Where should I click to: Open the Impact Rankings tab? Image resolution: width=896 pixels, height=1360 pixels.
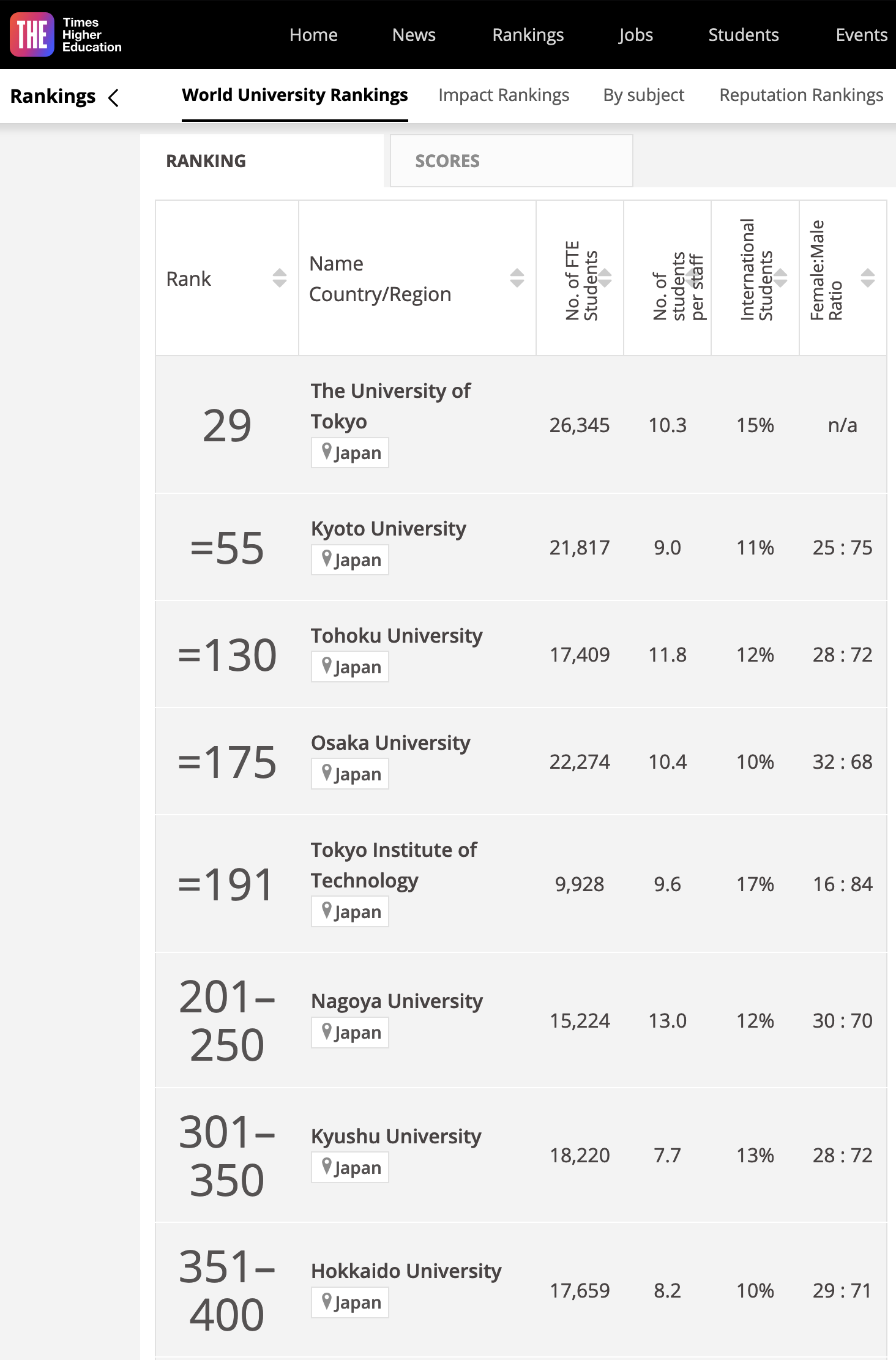[x=503, y=95]
